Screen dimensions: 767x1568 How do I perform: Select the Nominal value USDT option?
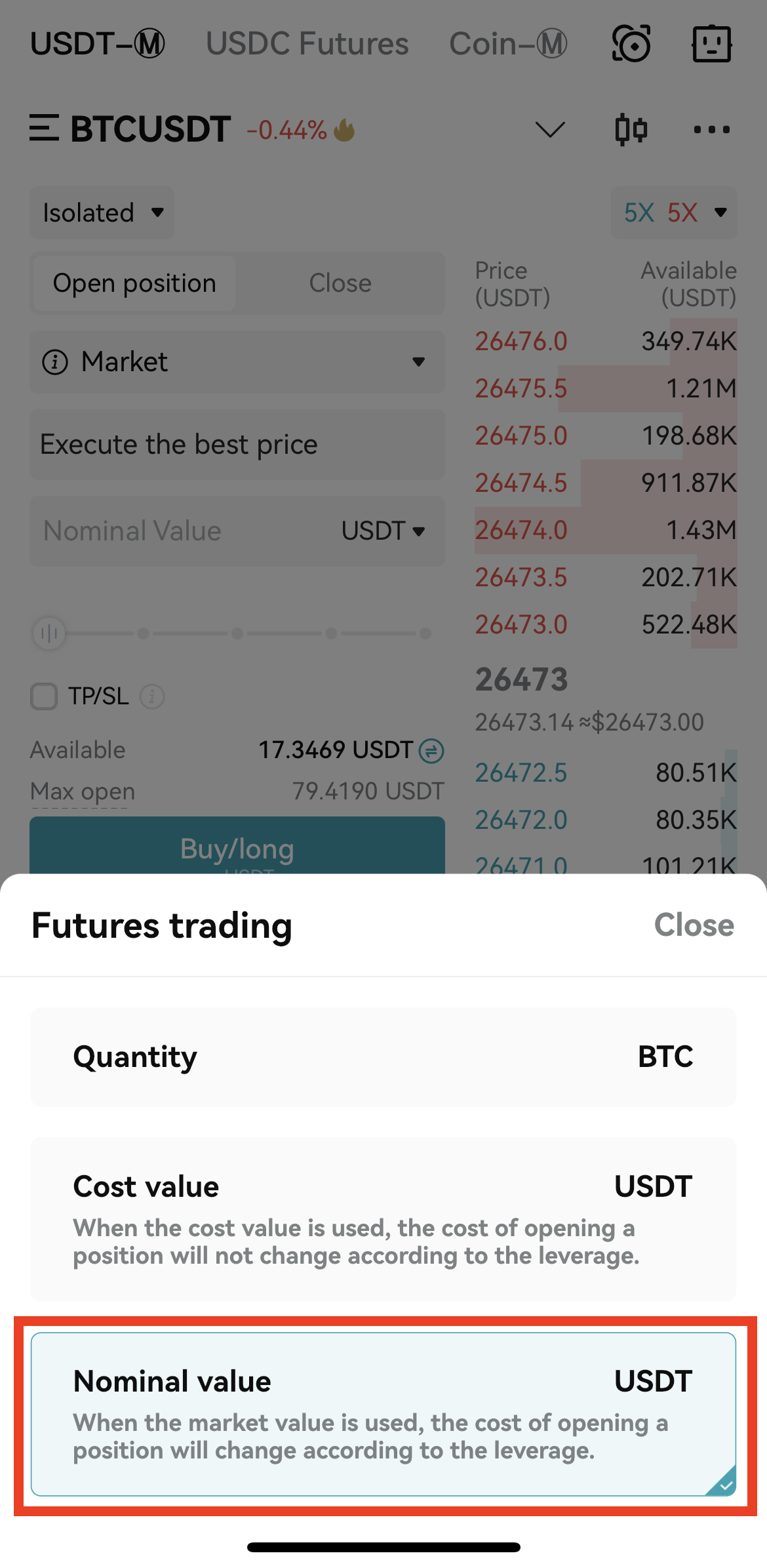coord(383,1415)
